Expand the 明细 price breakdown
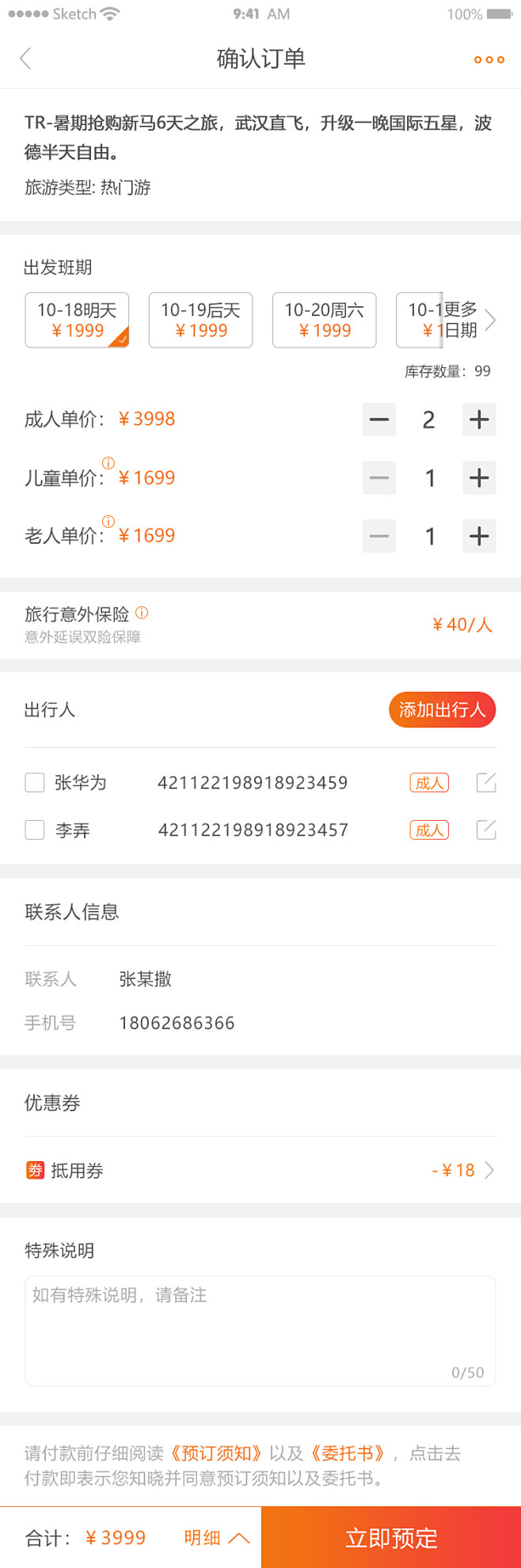 click(216, 1538)
